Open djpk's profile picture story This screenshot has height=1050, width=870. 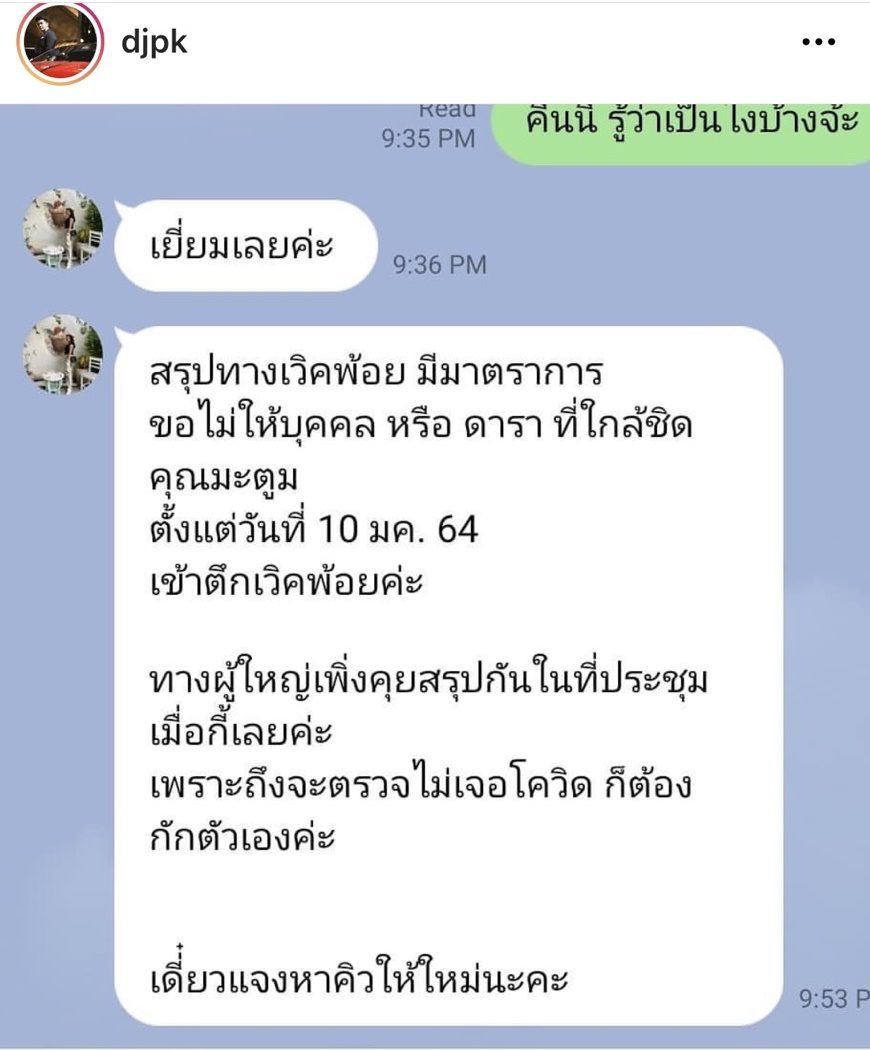pyautogui.click(x=60, y=44)
